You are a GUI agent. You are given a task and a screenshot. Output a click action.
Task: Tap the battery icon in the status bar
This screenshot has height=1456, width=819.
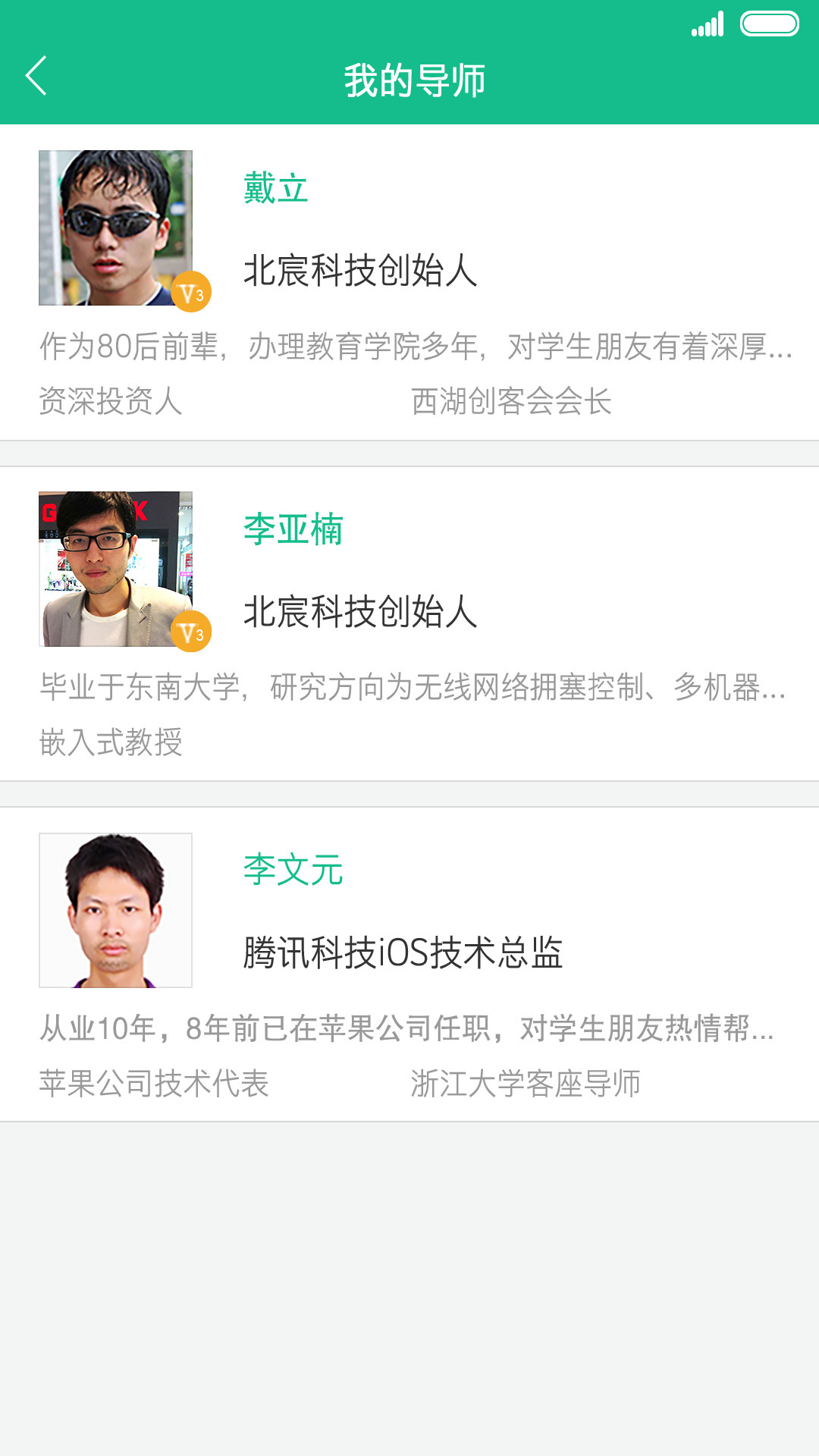point(767,24)
